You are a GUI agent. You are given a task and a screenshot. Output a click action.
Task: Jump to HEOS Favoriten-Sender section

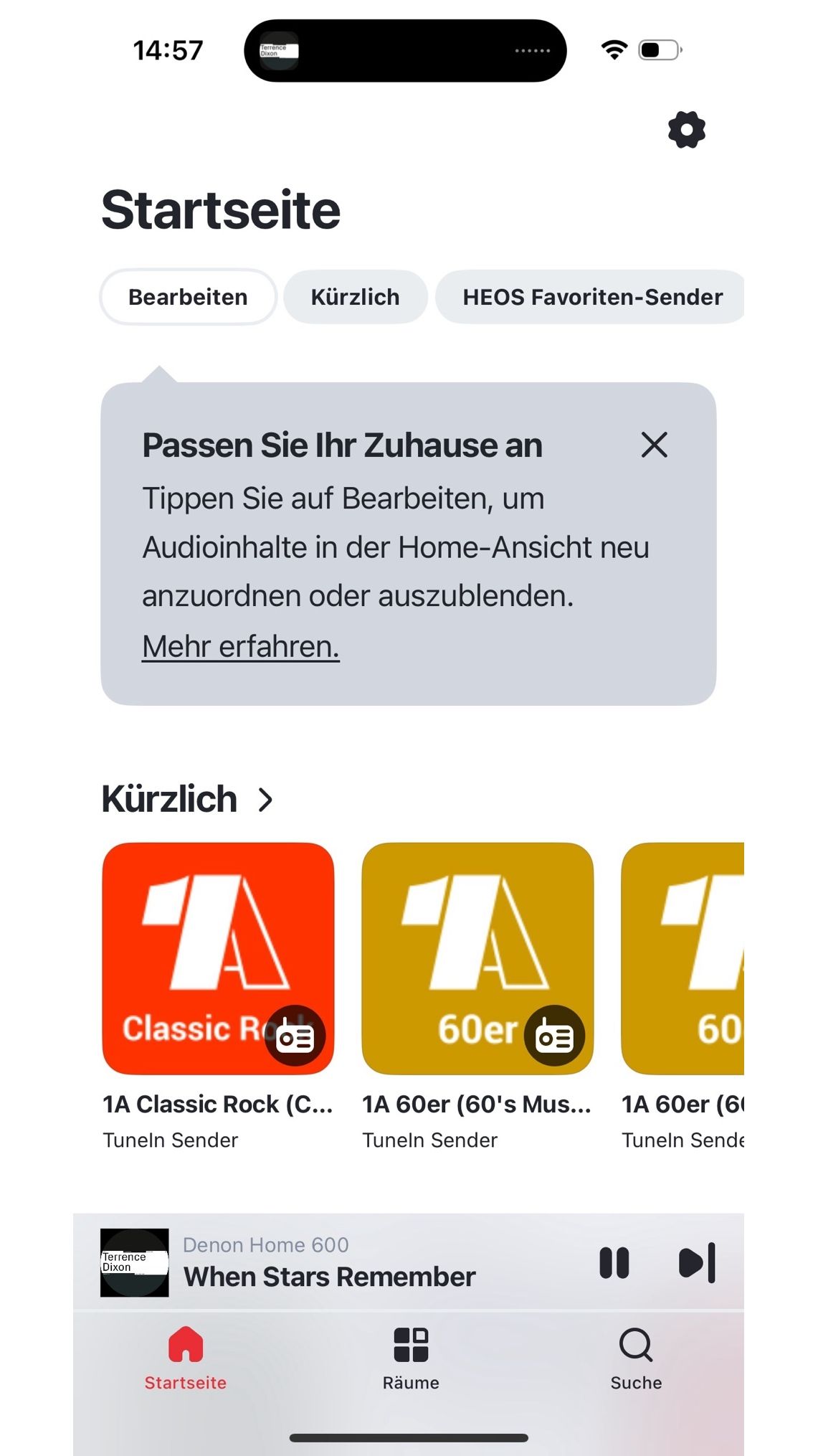(x=591, y=297)
